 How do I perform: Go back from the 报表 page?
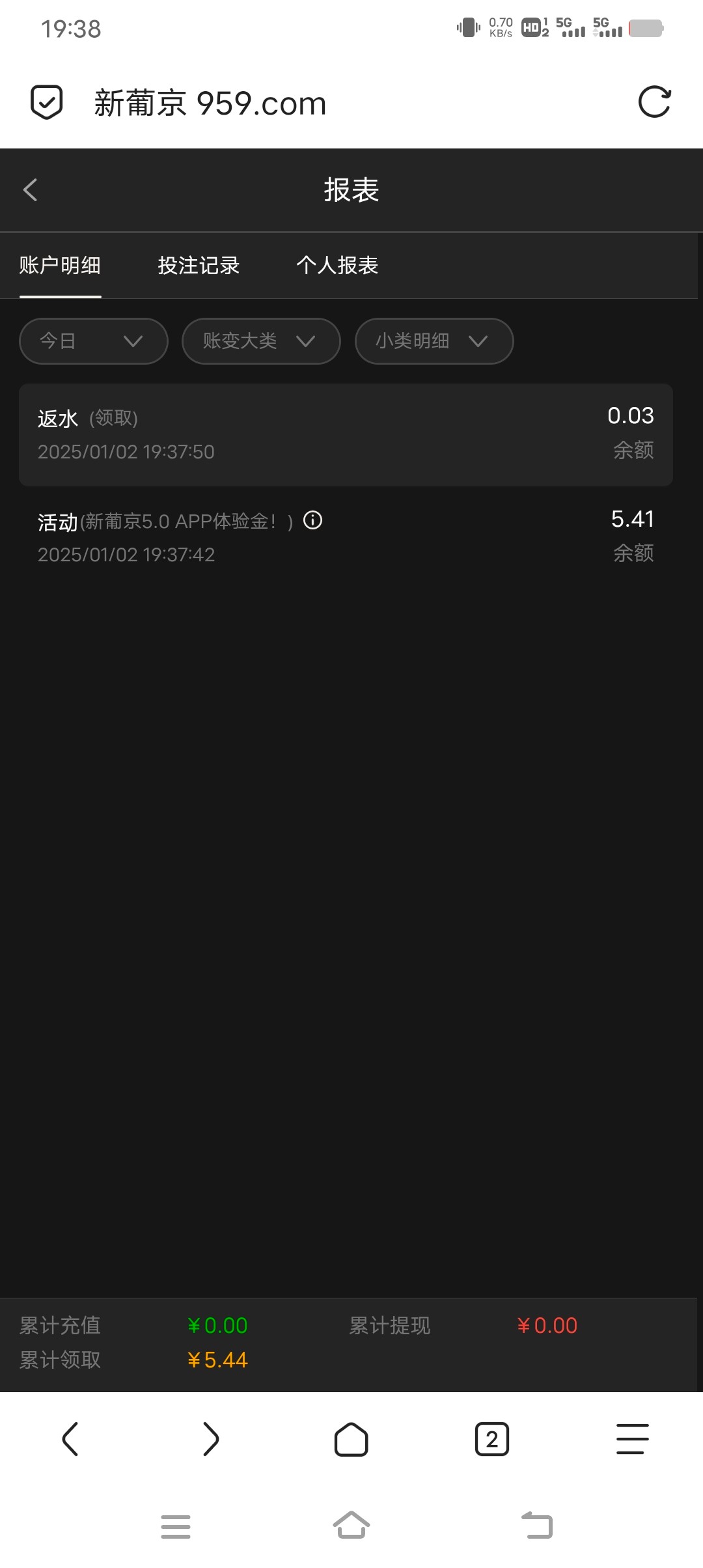(x=30, y=190)
